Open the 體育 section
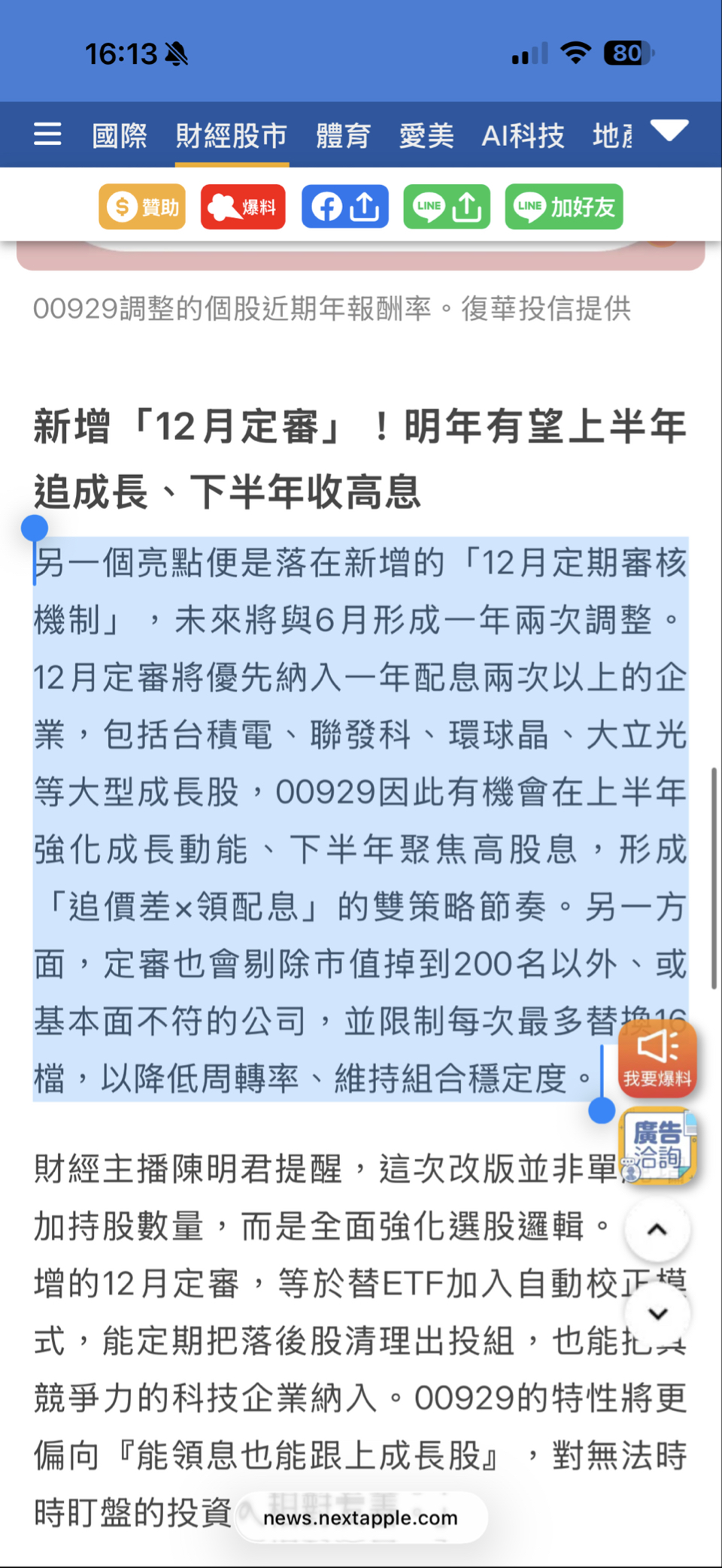Image resolution: width=722 pixels, height=1568 pixels. (344, 136)
